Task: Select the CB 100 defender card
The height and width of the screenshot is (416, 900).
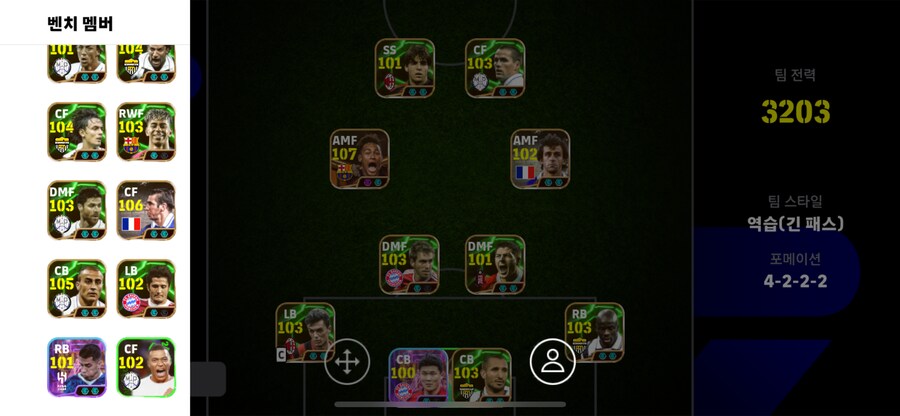Action: coord(419,378)
